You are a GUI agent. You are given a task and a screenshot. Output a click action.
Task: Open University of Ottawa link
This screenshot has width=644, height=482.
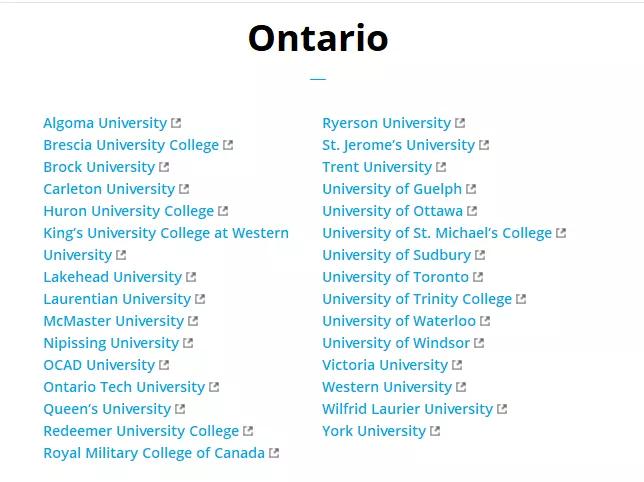point(393,211)
